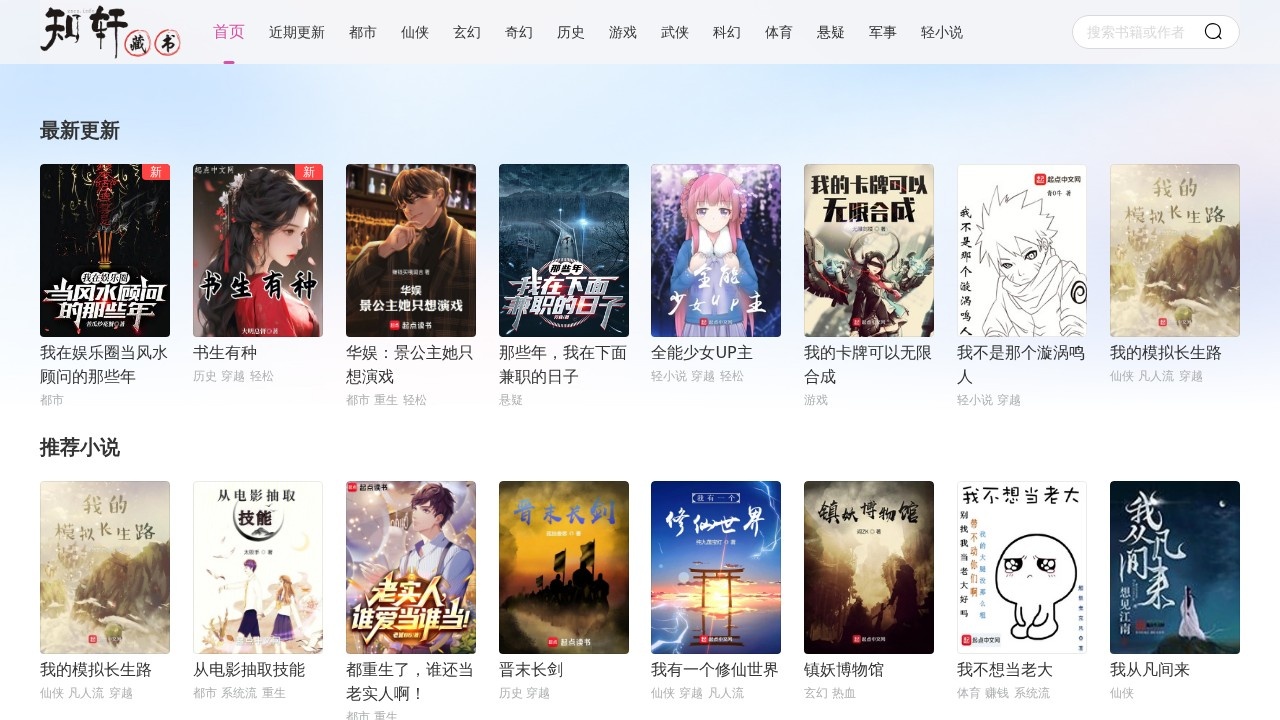Switch to the 近期更新 tab

297,32
